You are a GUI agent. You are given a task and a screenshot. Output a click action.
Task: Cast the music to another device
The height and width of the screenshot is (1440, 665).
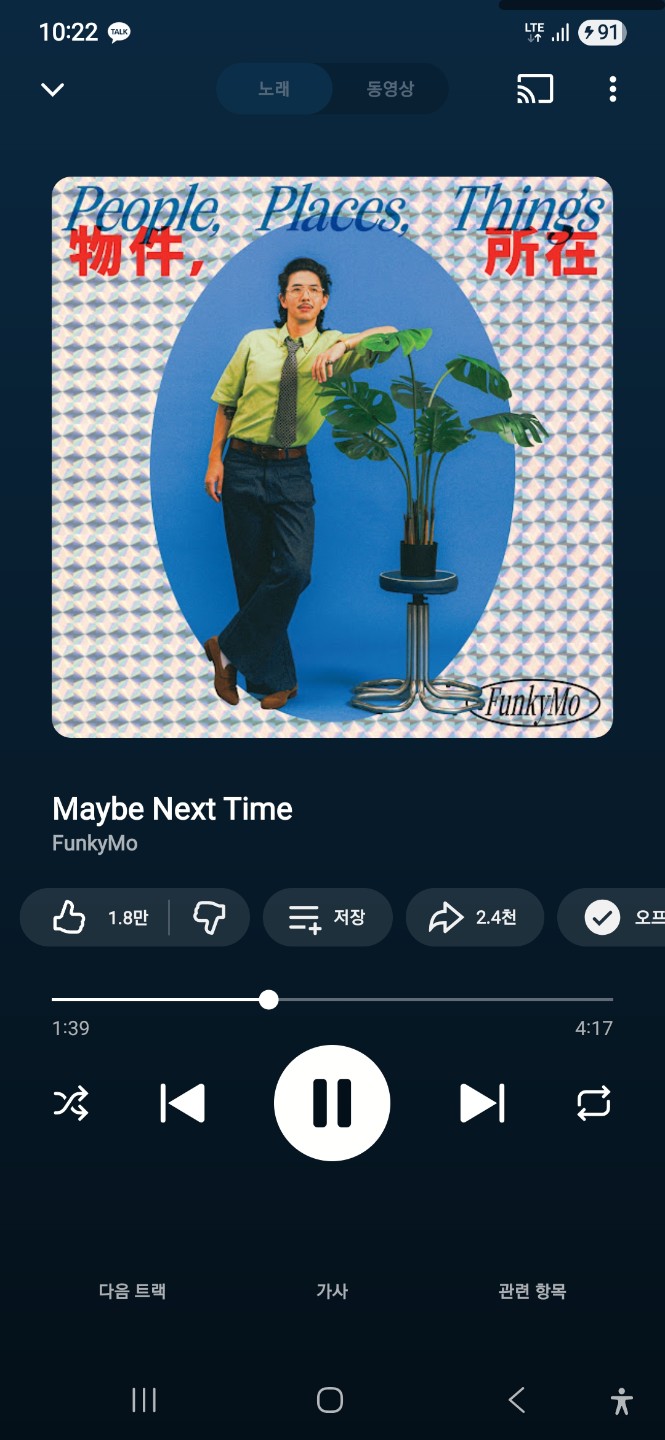tap(535, 90)
